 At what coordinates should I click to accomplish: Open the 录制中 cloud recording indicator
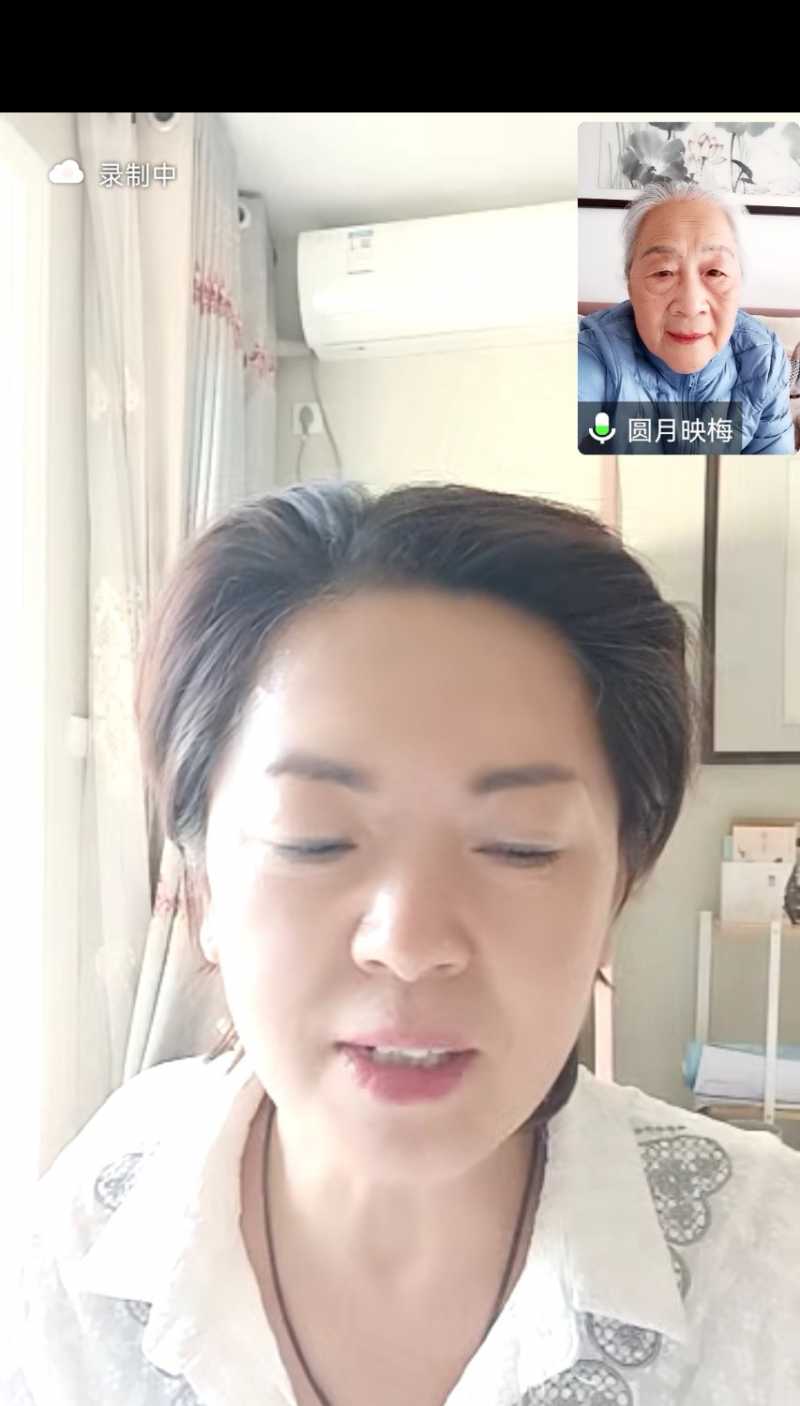coord(113,174)
